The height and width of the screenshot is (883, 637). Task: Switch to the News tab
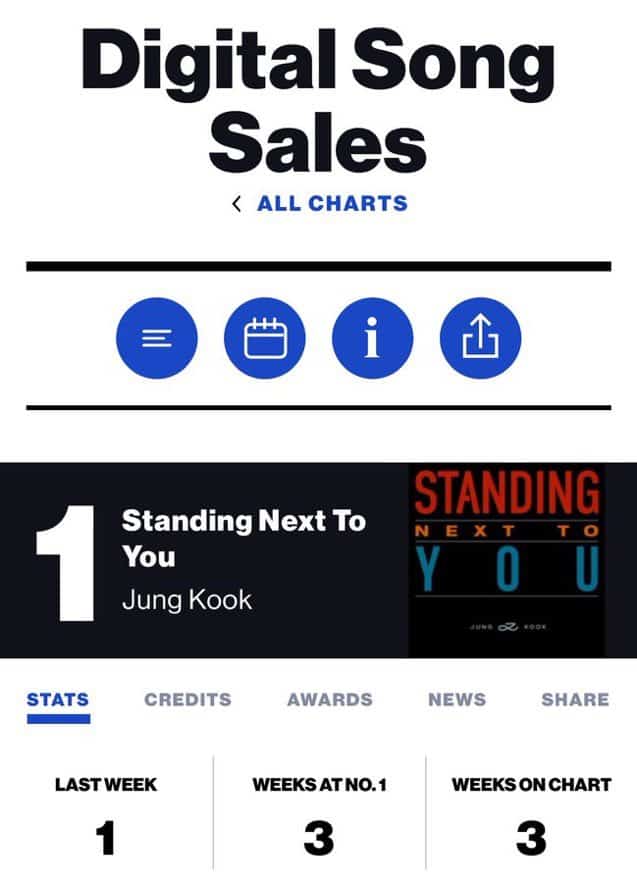456,700
